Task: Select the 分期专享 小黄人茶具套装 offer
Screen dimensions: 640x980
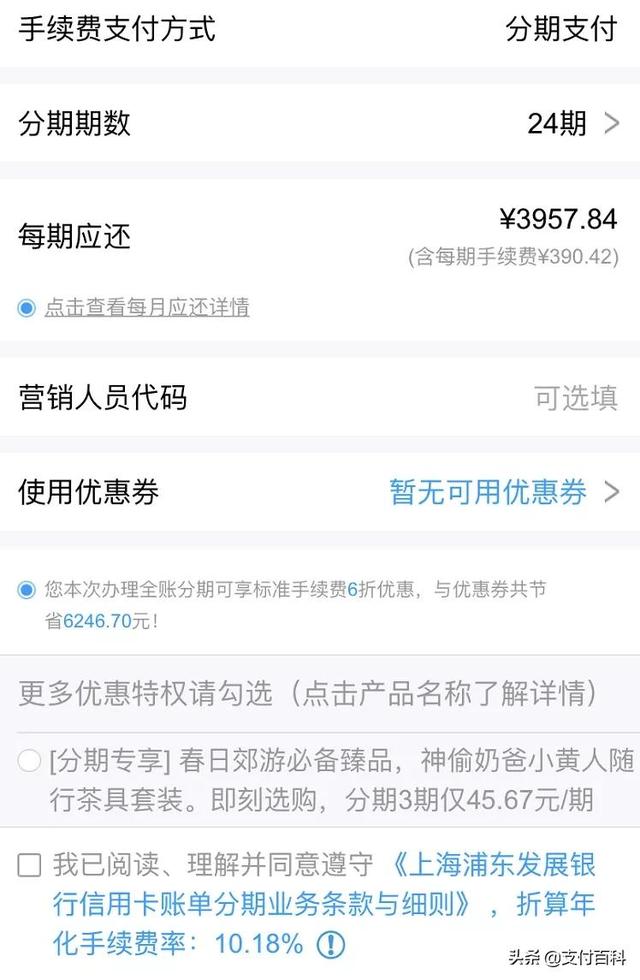Action: click(30, 762)
